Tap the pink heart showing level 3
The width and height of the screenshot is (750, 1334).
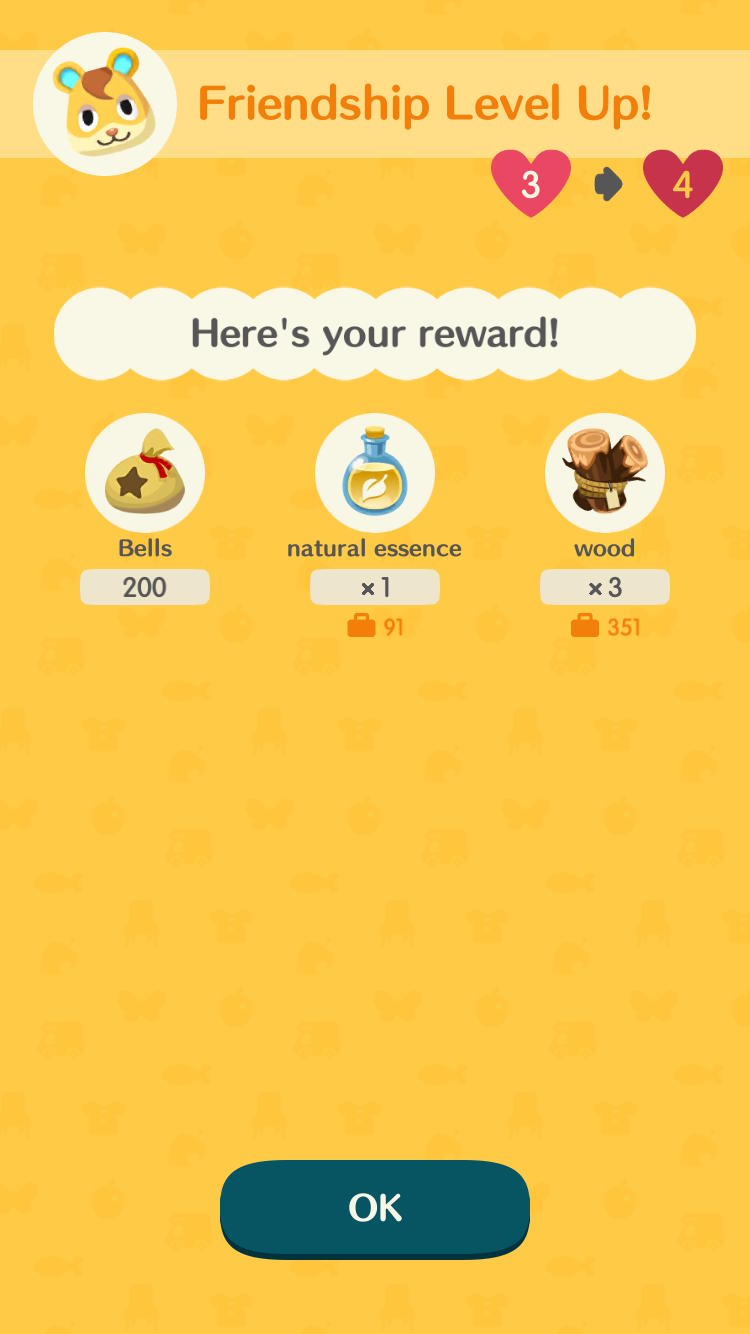(531, 184)
